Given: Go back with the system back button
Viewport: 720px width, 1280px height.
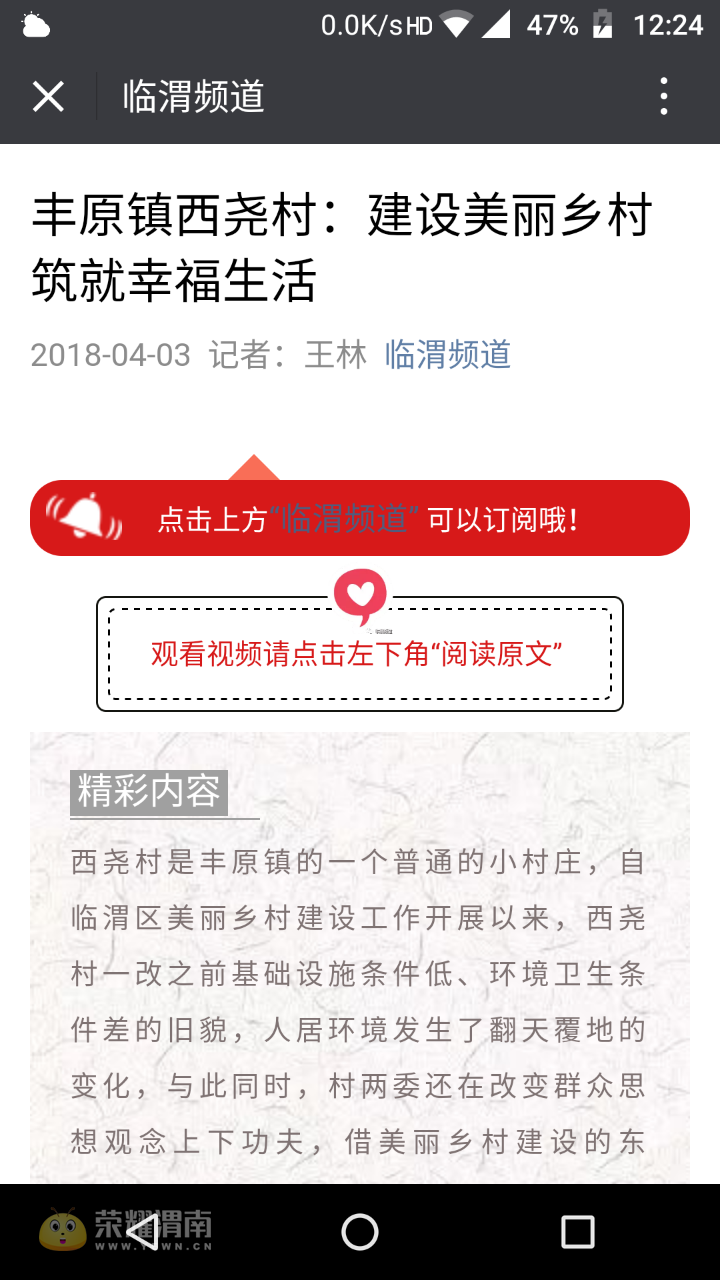Looking at the screenshot, I should 143,1232.
